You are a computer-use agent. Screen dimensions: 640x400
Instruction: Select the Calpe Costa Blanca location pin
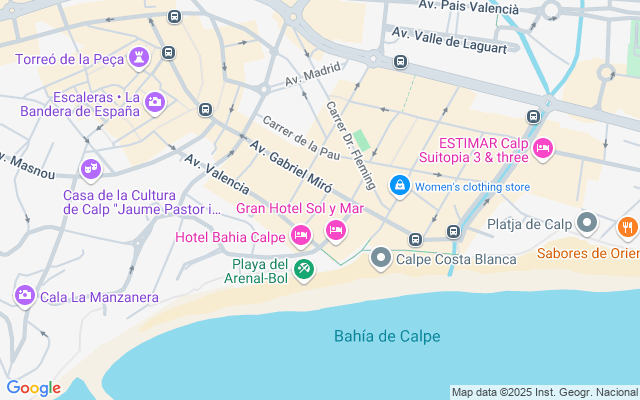click(x=380, y=259)
